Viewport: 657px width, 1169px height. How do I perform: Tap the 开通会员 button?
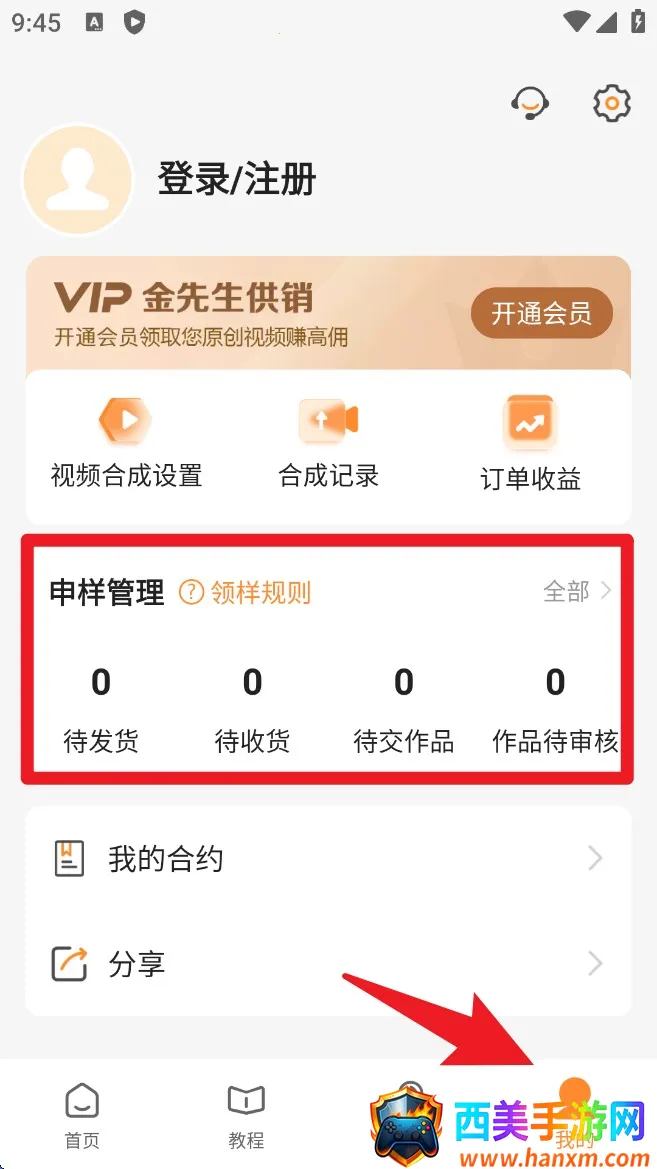[541, 314]
